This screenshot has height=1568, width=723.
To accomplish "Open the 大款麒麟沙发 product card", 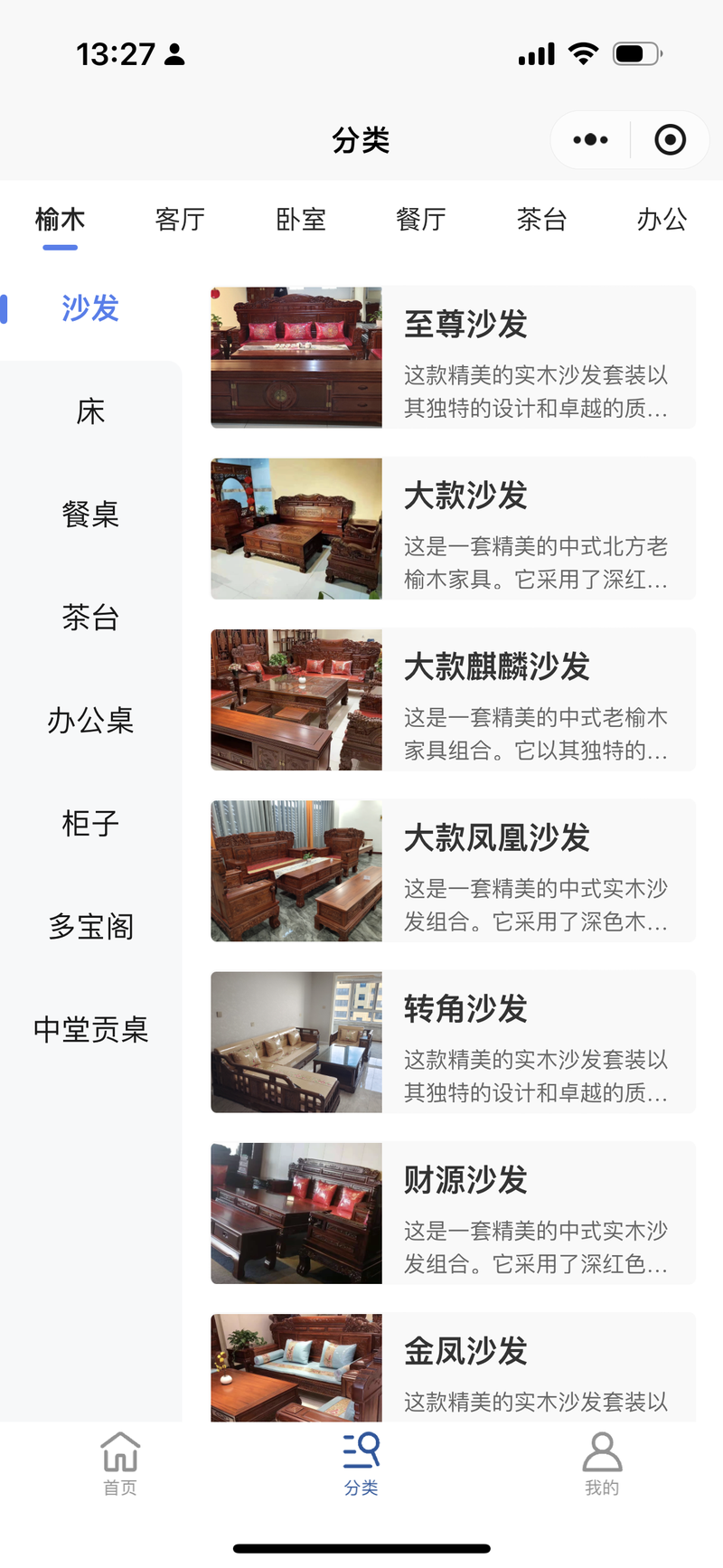I will point(453,700).
